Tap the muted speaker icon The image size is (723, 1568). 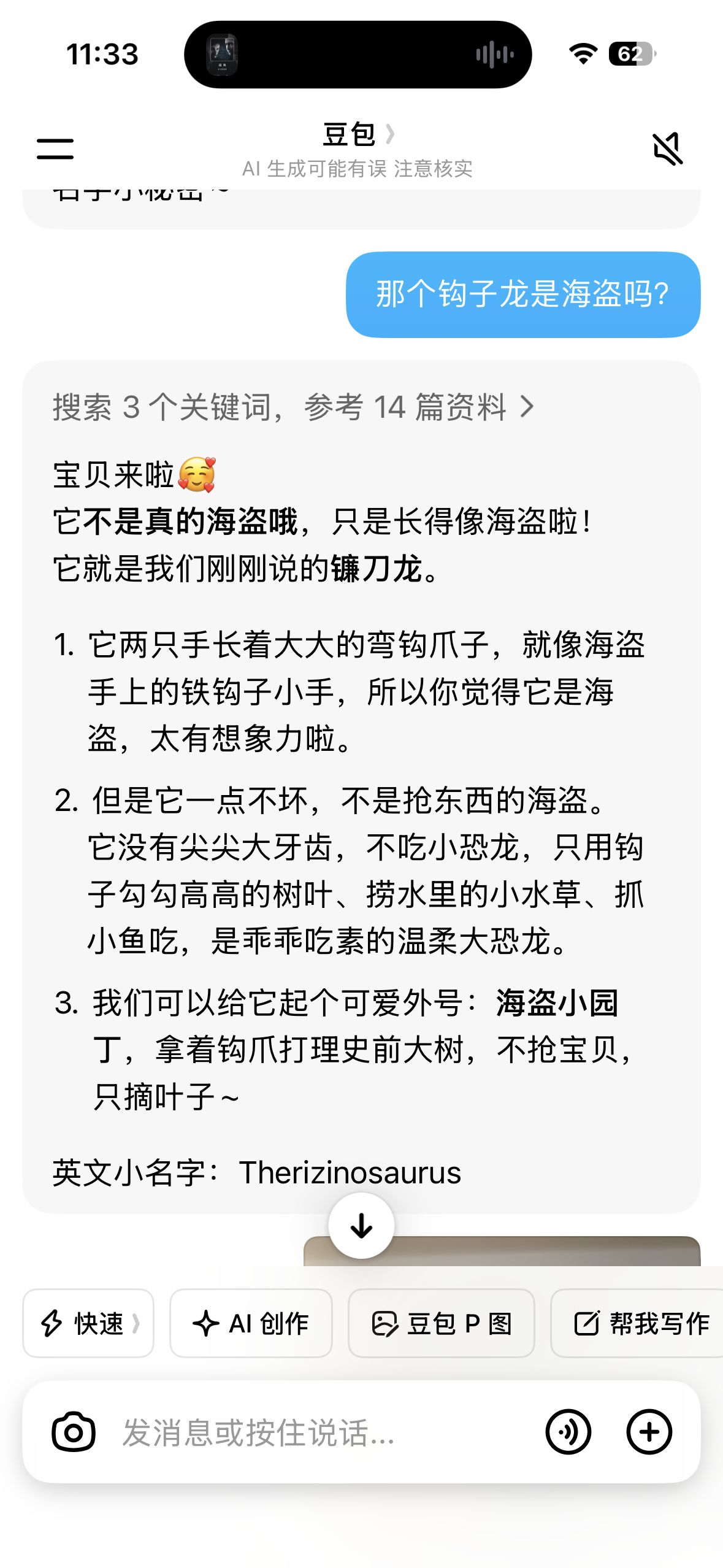click(668, 148)
